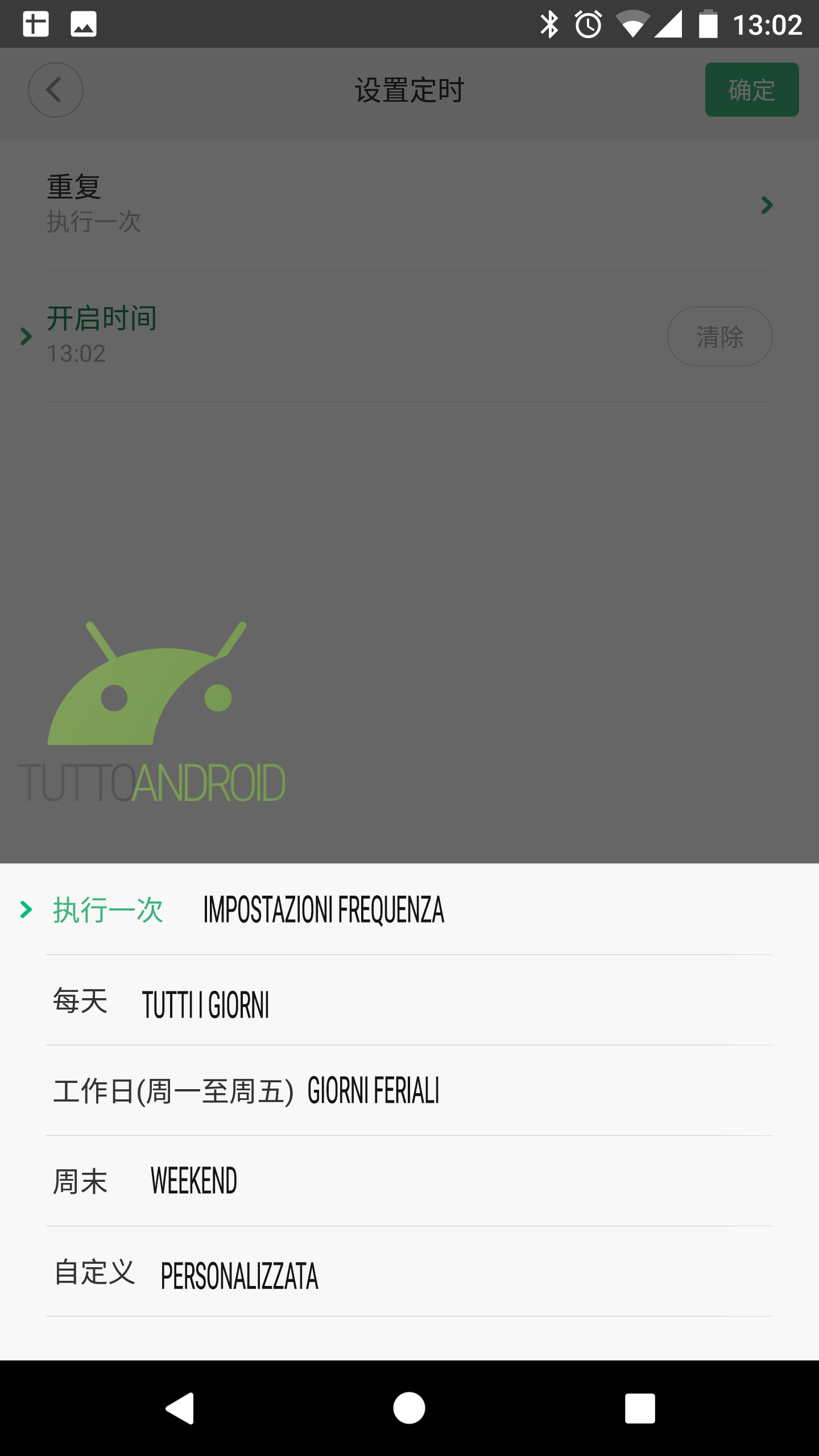The image size is (819, 1456).
Task: Open the recent apps square
Action: [x=640, y=1408]
